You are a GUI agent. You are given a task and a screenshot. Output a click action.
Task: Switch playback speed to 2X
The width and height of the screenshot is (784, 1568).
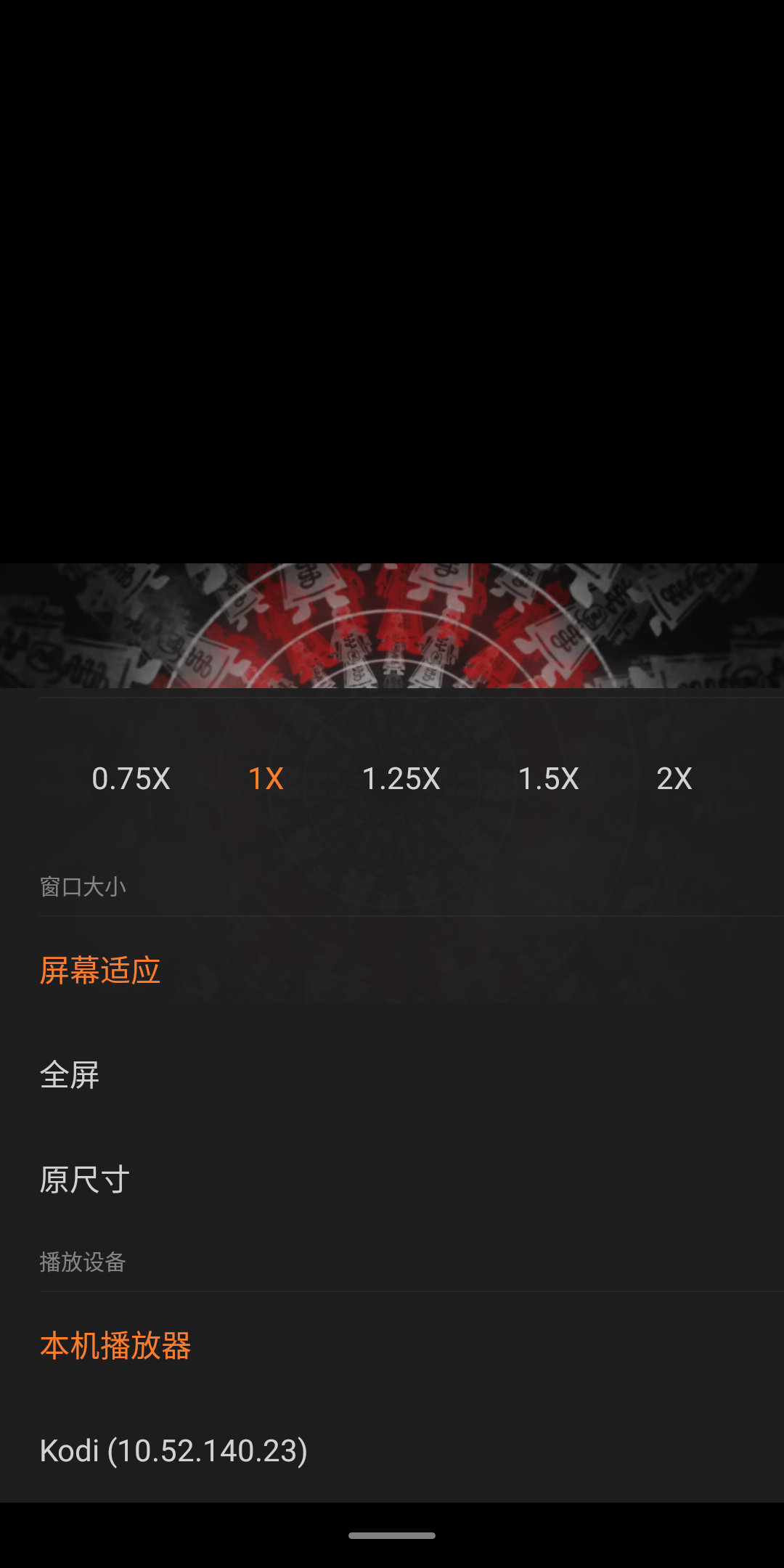click(x=674, y=779)
